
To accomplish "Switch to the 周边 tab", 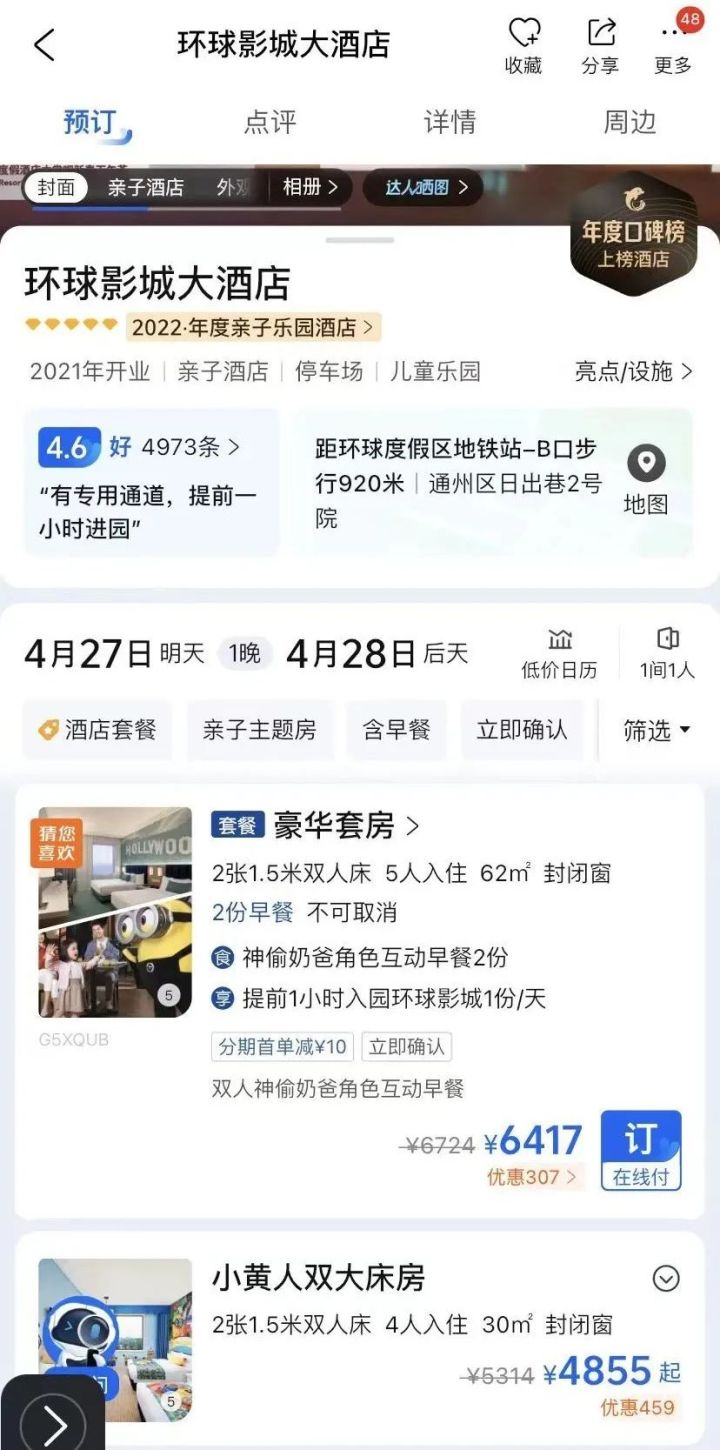I will coord(629,122).
